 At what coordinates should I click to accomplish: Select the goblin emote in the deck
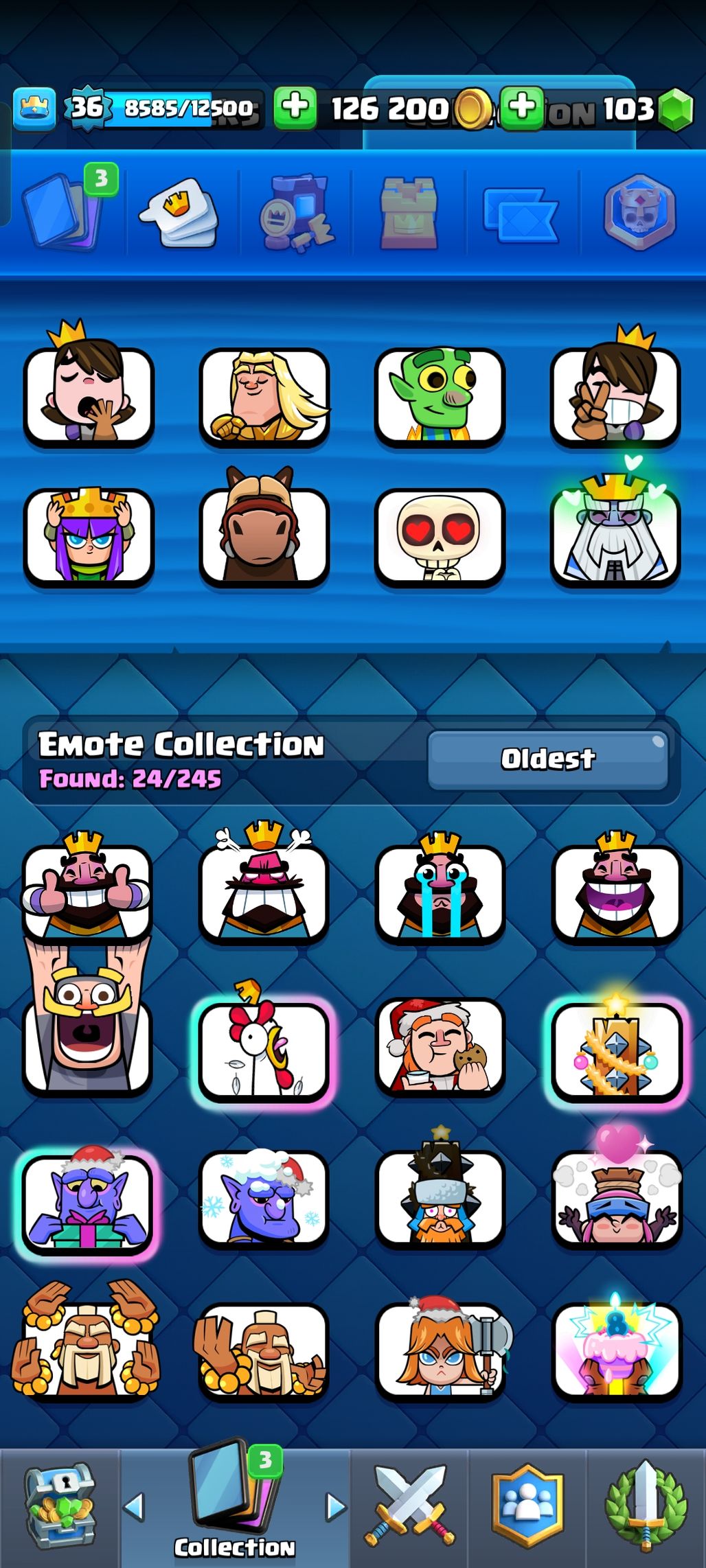click(x=440, y=396)
